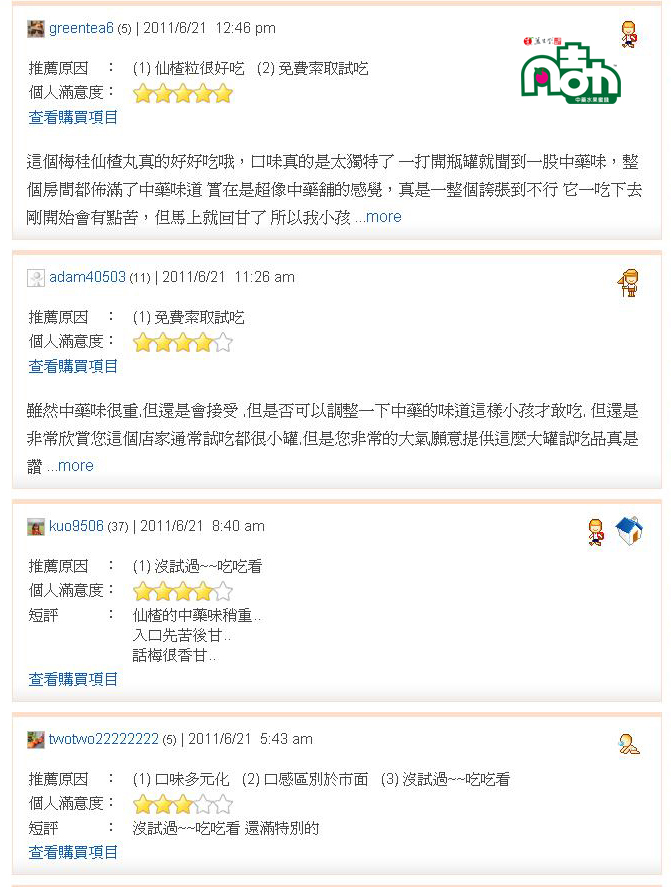The image size is (671, 887).
Task: View purchased items in greentea6's review
Action: (x=73, y=117)
